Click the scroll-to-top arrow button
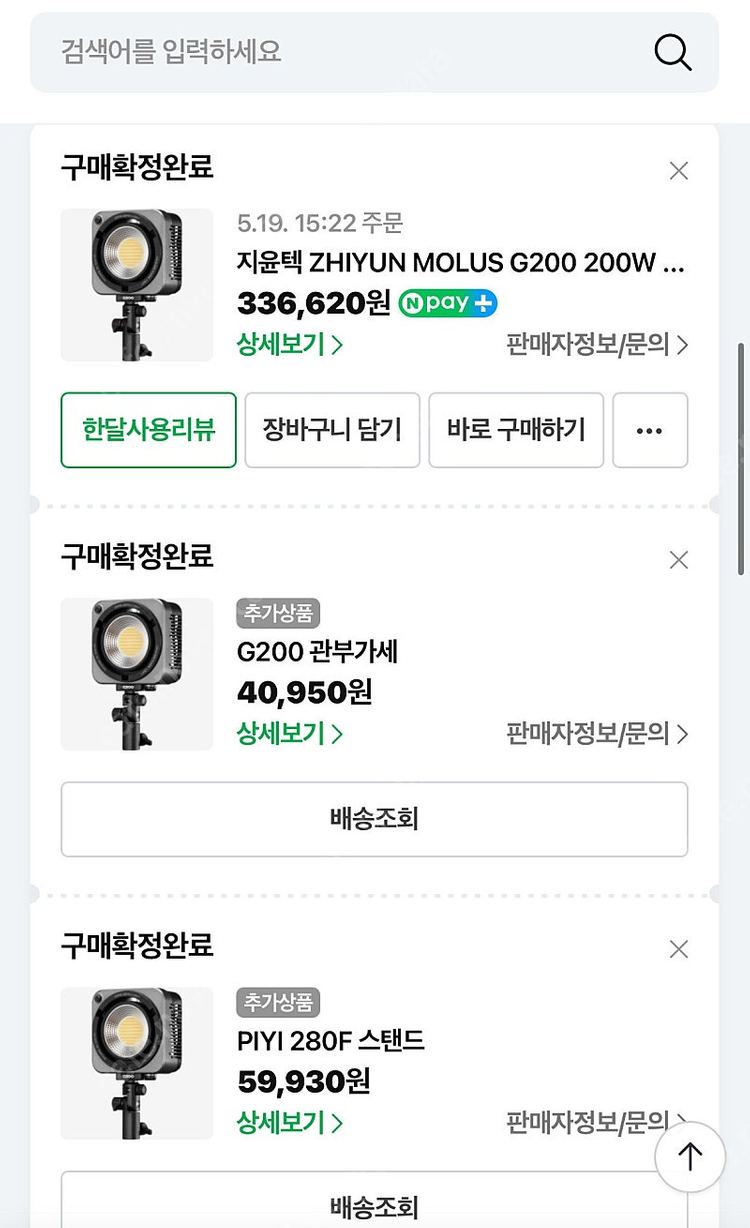The height and width of the screenshot is (1228, 750). (x=689, y=1156)
